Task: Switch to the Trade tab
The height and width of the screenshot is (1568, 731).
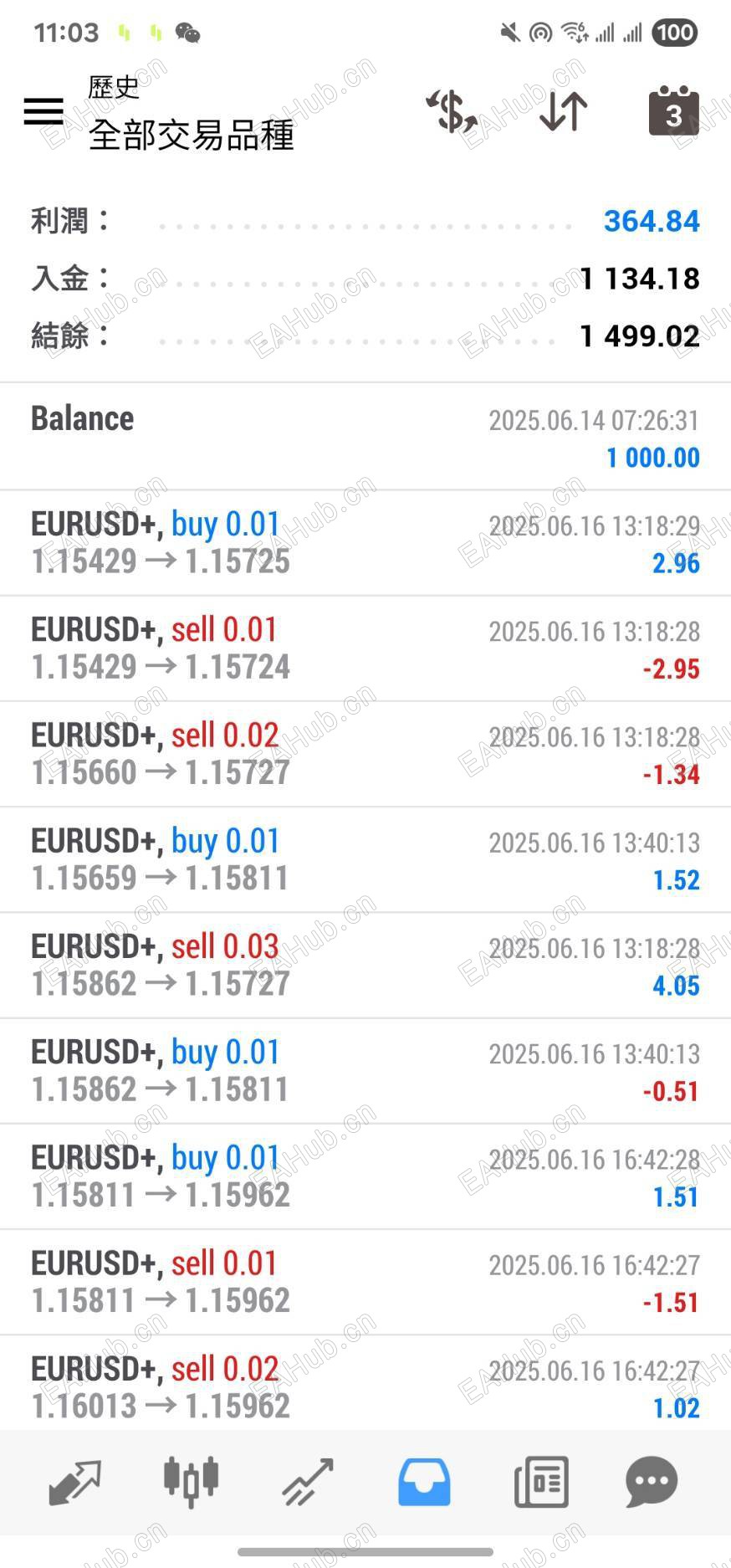Action: (x=308, y=1482)
